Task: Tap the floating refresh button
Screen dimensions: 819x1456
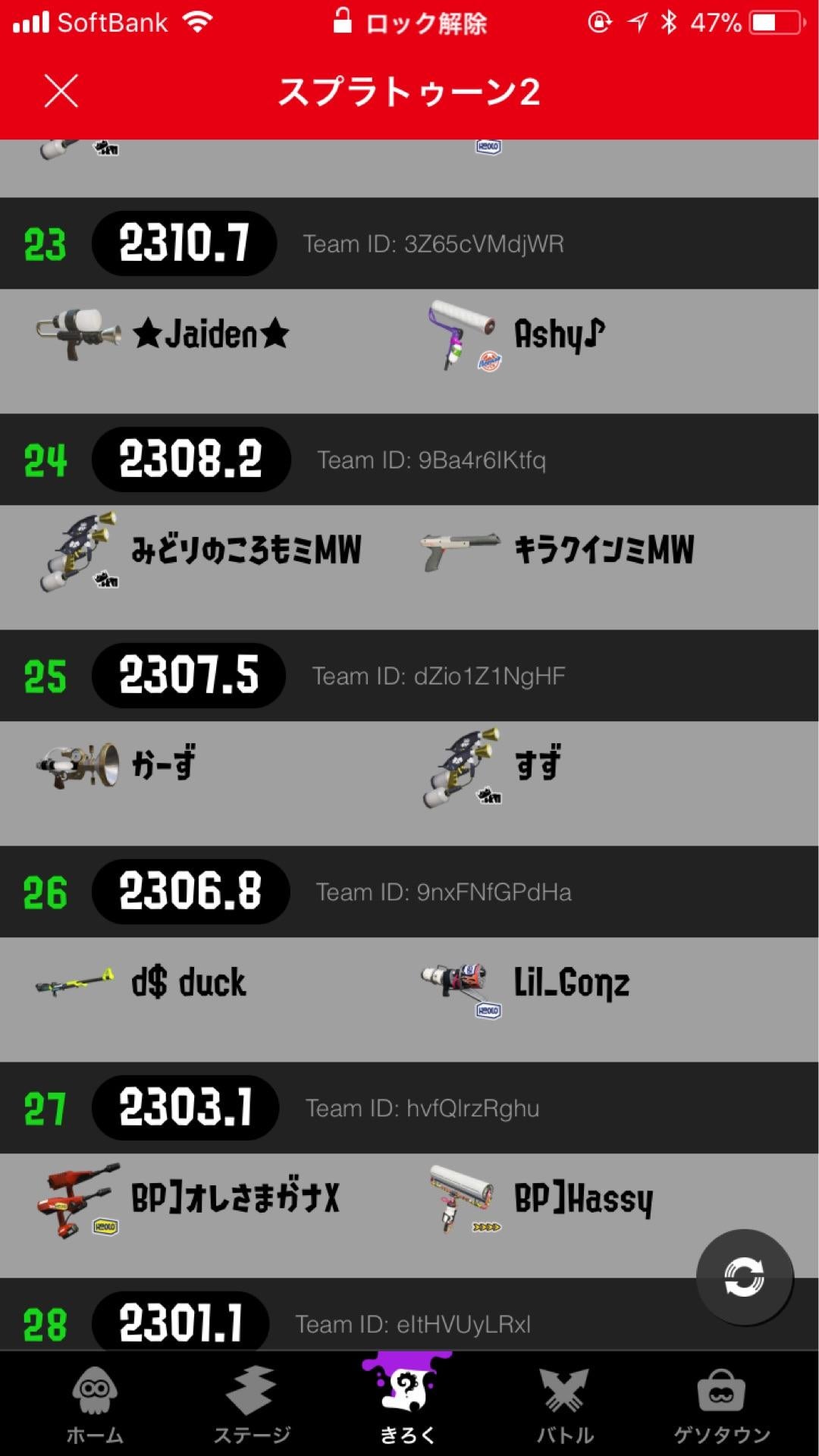Action: point(744,1277)
